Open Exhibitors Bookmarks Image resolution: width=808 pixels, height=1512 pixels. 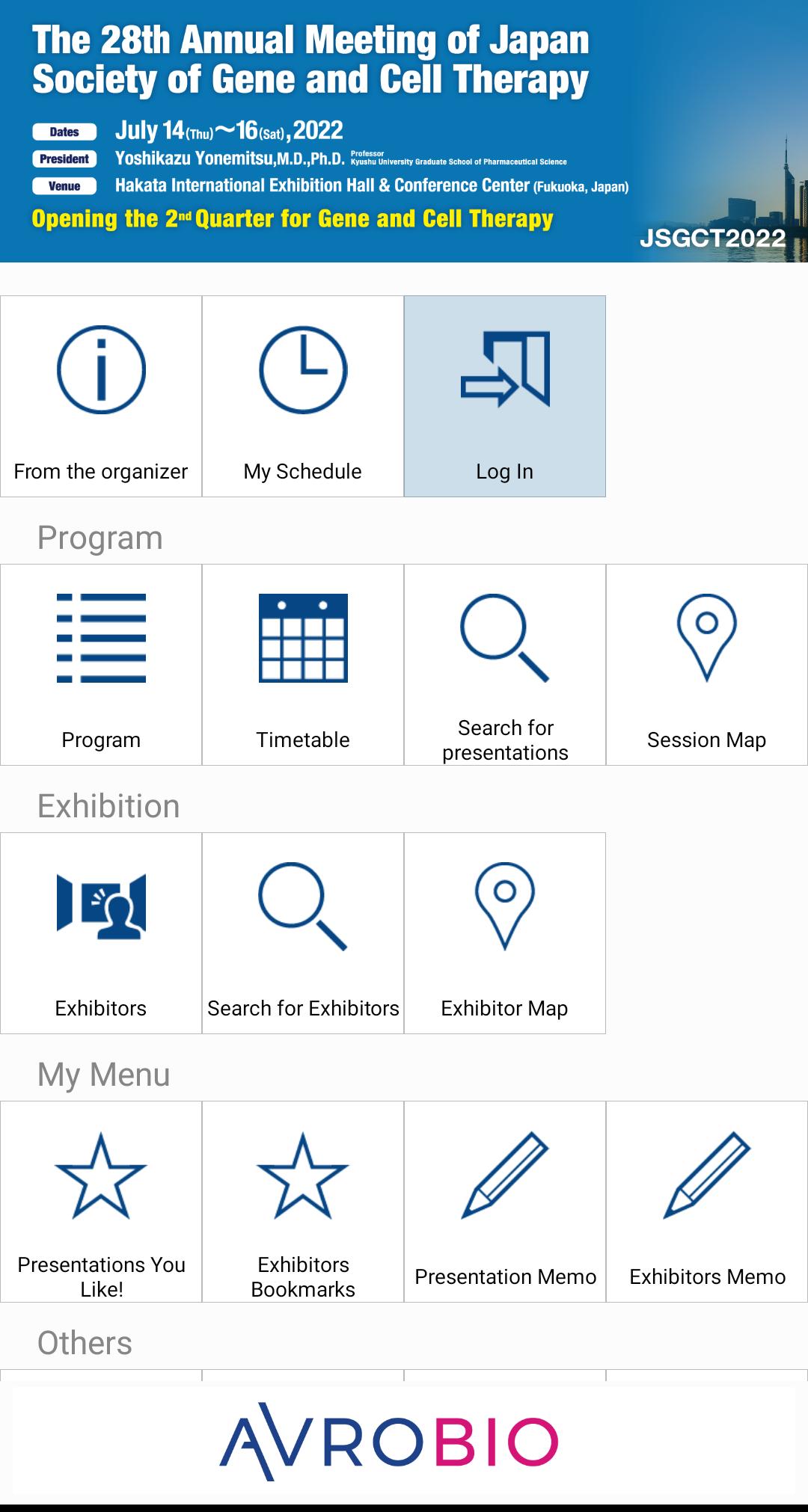point(303,1202)
